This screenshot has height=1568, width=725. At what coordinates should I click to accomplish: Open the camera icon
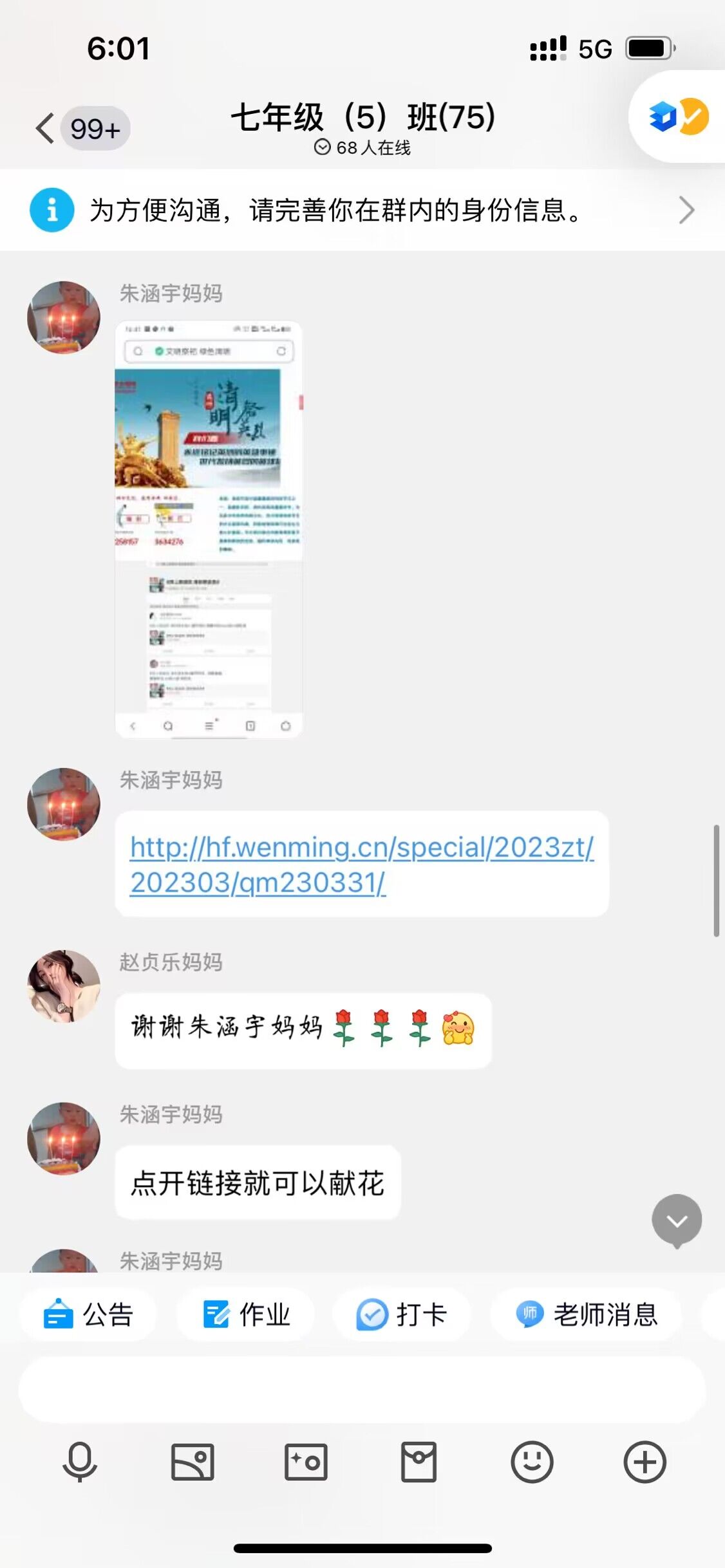tap(306, 1462)
